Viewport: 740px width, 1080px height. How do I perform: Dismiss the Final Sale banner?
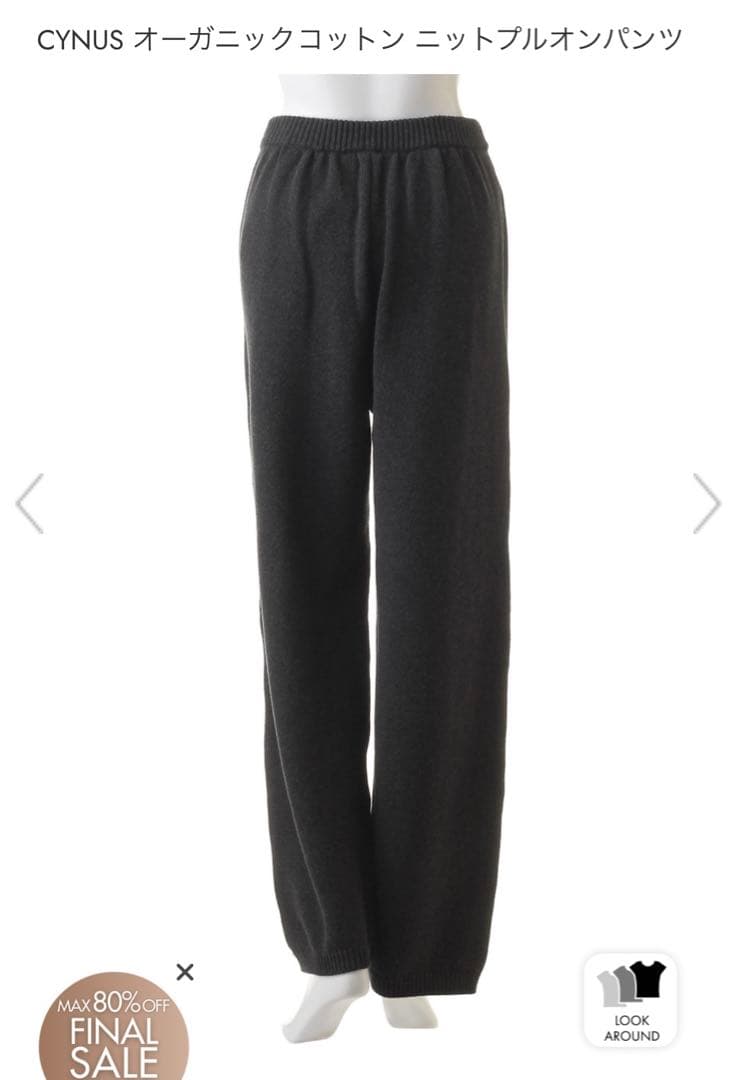click(185, 971)
